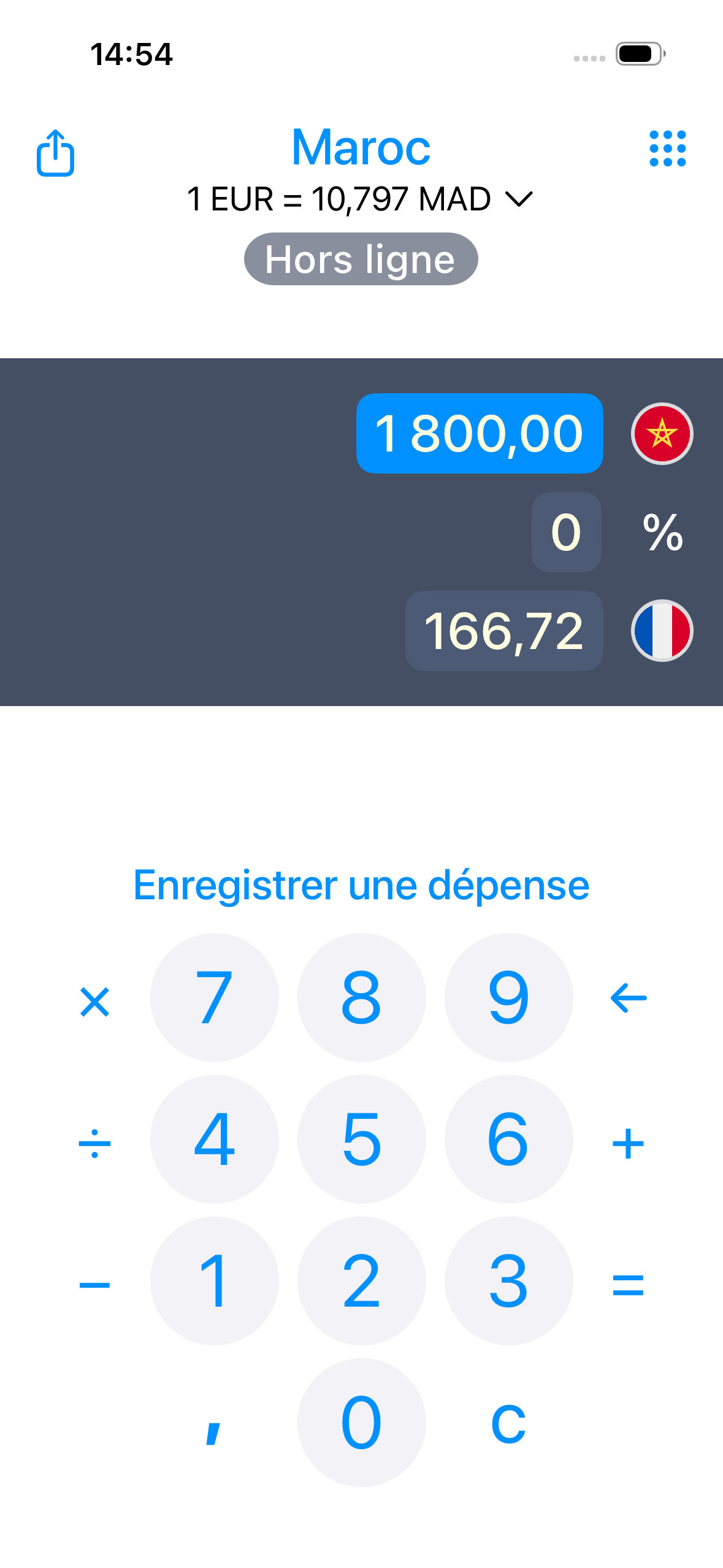
Task: Open the Maroc country title
Action: coord(361,147)
